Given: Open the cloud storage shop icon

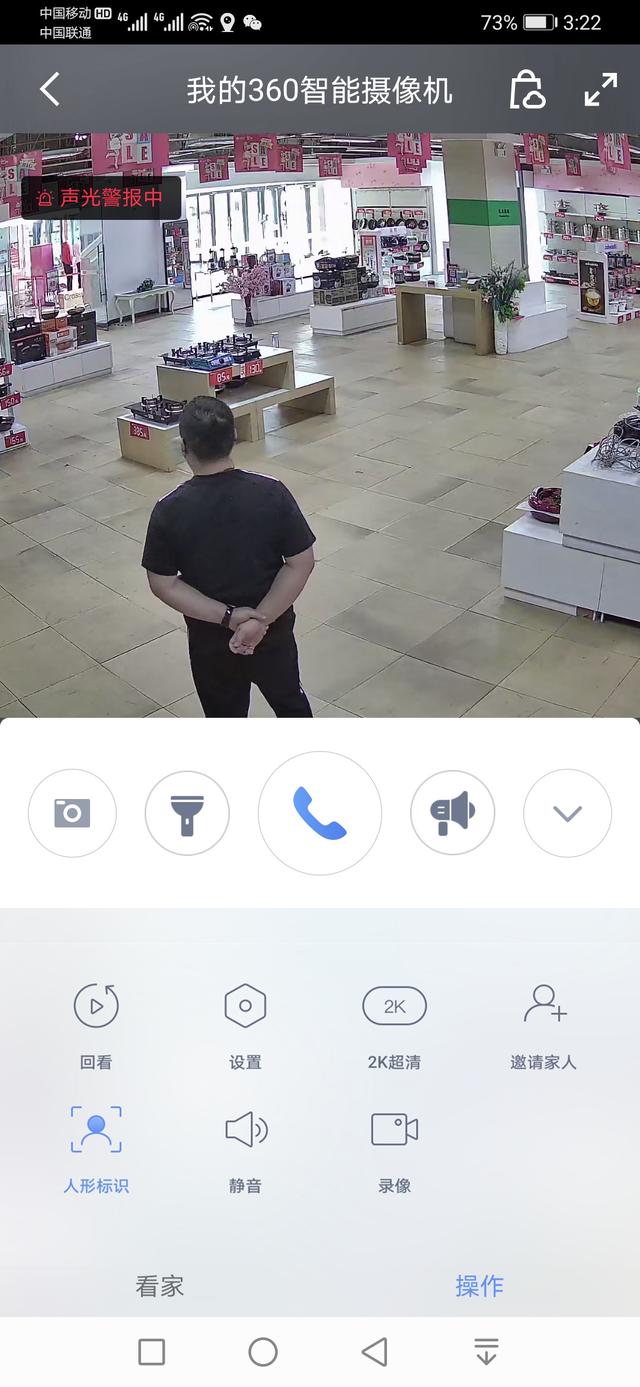Looking at the screenshot, I should 527,90.
